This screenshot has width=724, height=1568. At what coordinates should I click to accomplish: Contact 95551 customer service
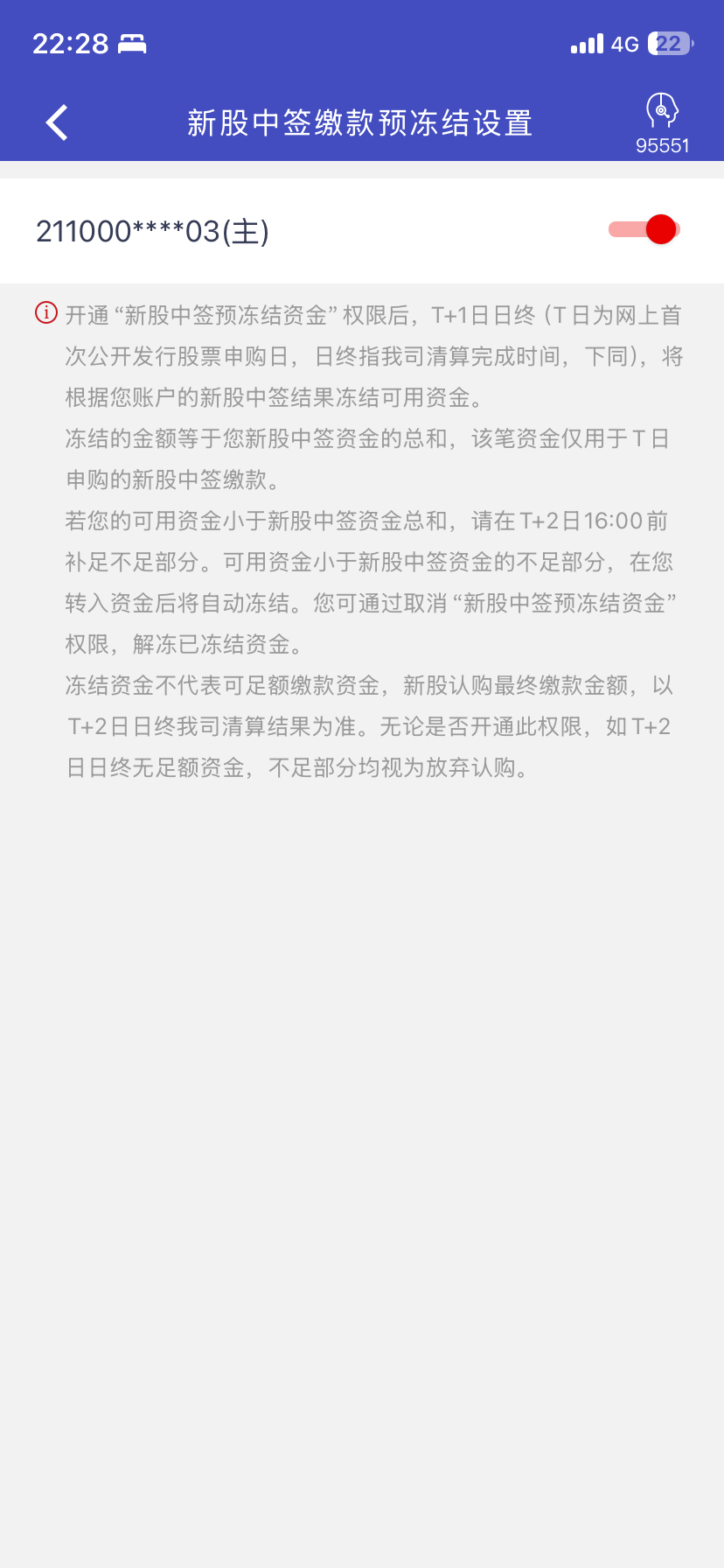point(662,123)
